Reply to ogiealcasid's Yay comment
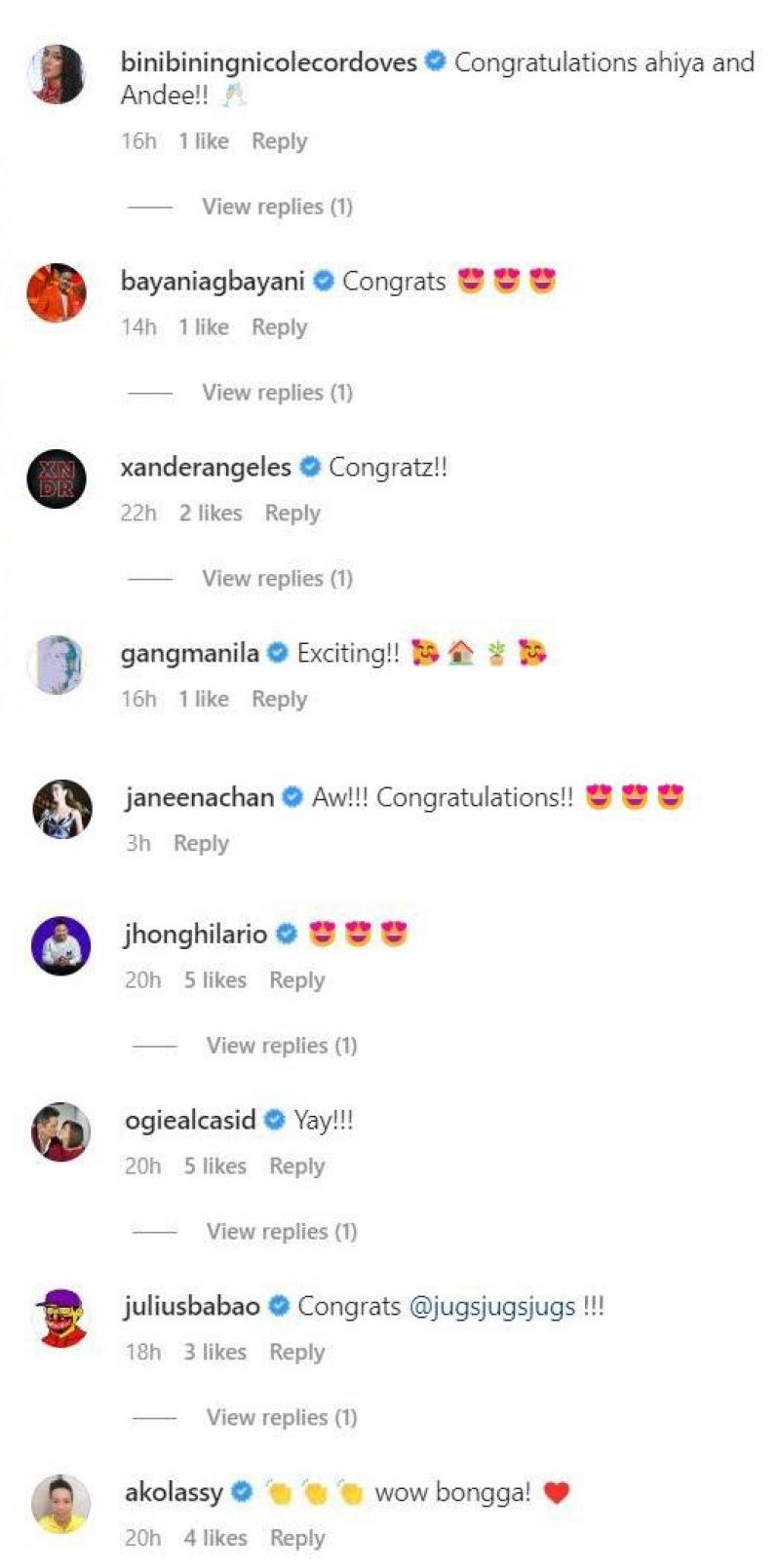The height and width of the screenshot is (1568, 780). click(x=296, y=1166)
